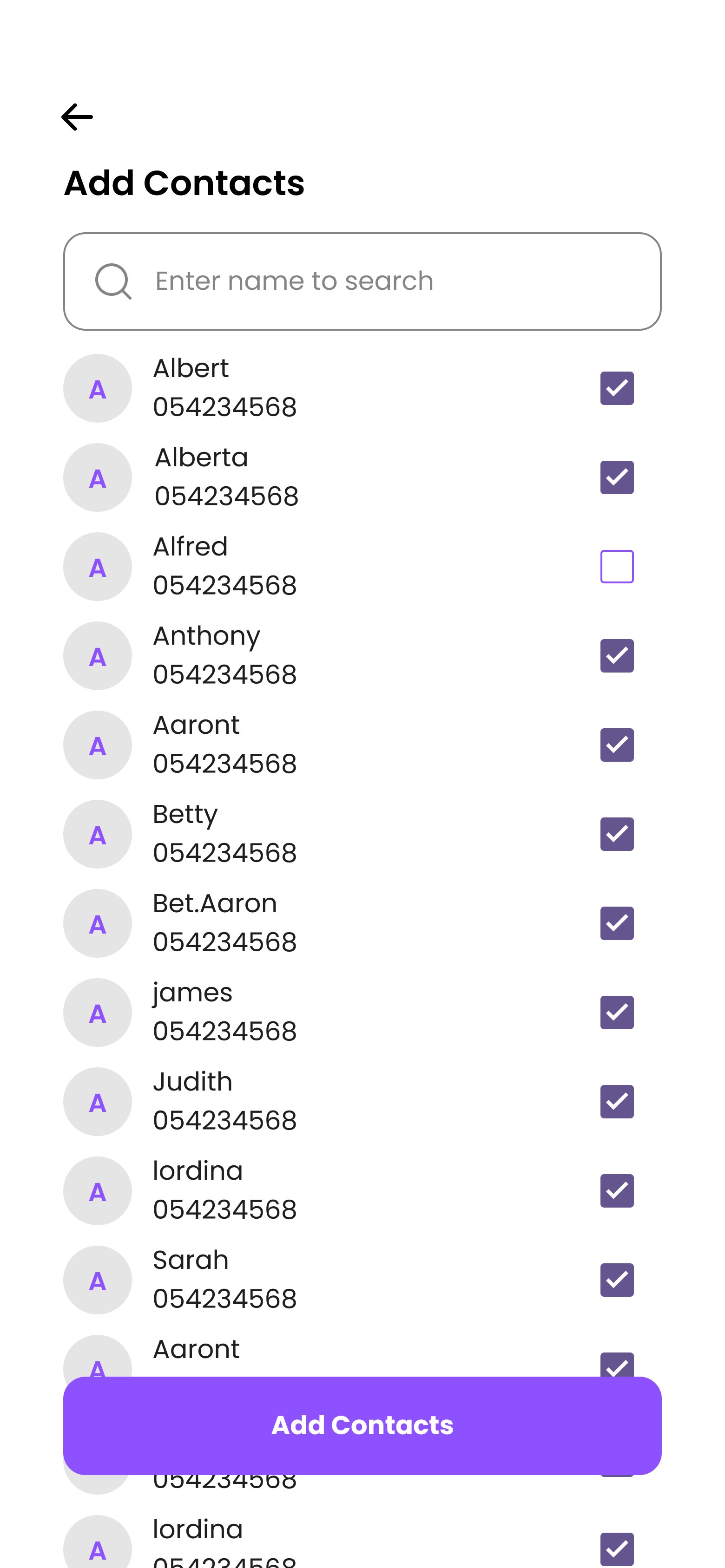
Task: Uncheck Anthony's checkbox
Action: (x=617, y=655)
